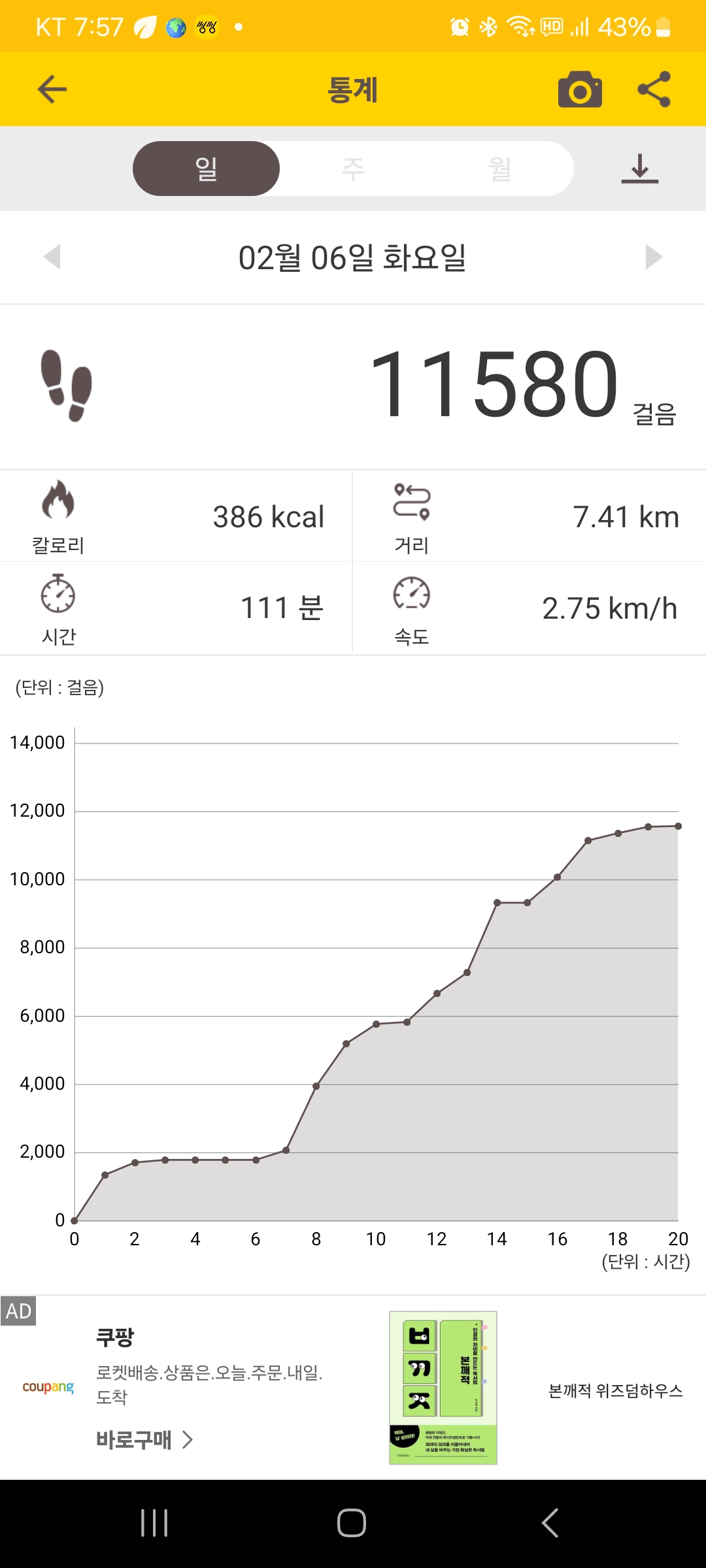Go to the previous day
The width and height of the screenshot is (706, 1568).
pyautogui.click(x=52, y=257)
